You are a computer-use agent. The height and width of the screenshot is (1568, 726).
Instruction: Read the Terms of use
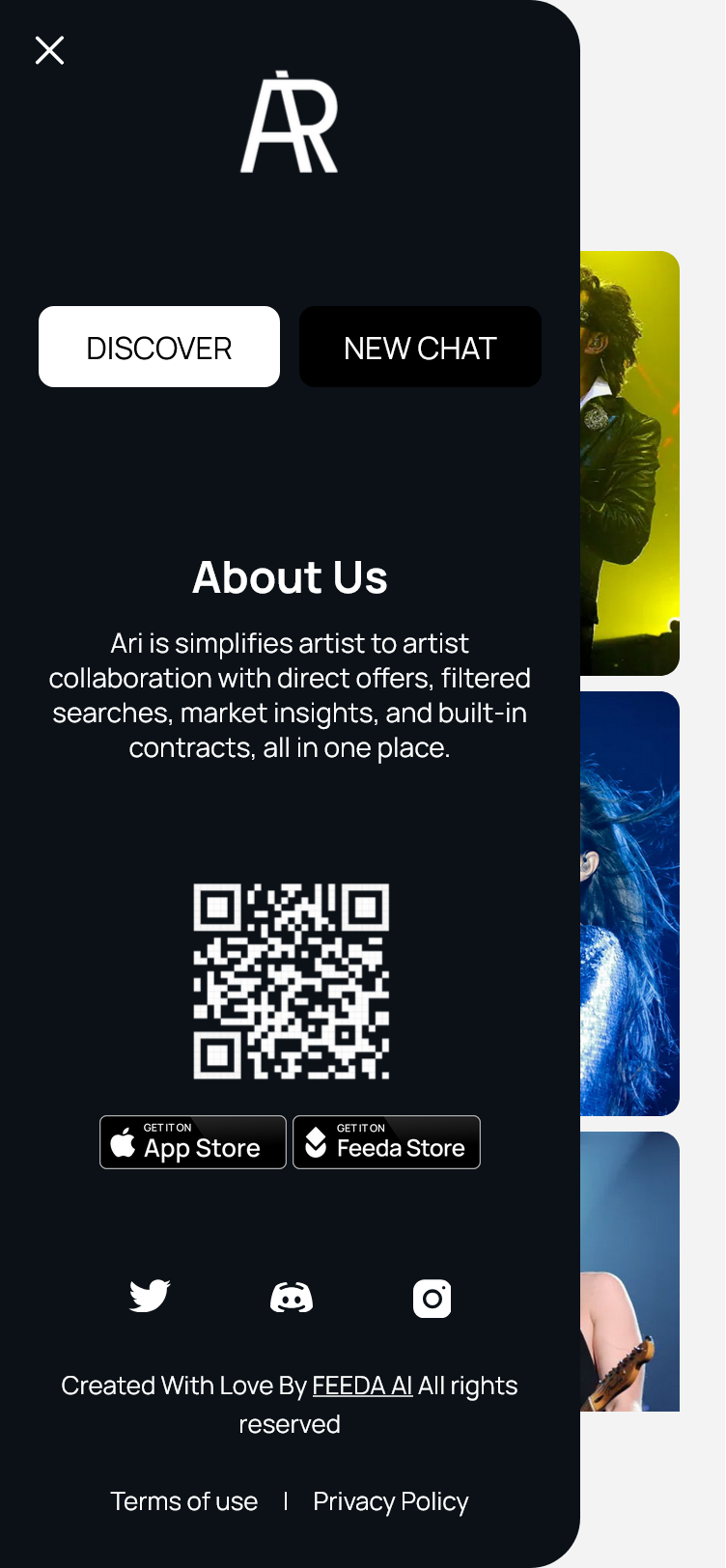[x=184, y=1501]
